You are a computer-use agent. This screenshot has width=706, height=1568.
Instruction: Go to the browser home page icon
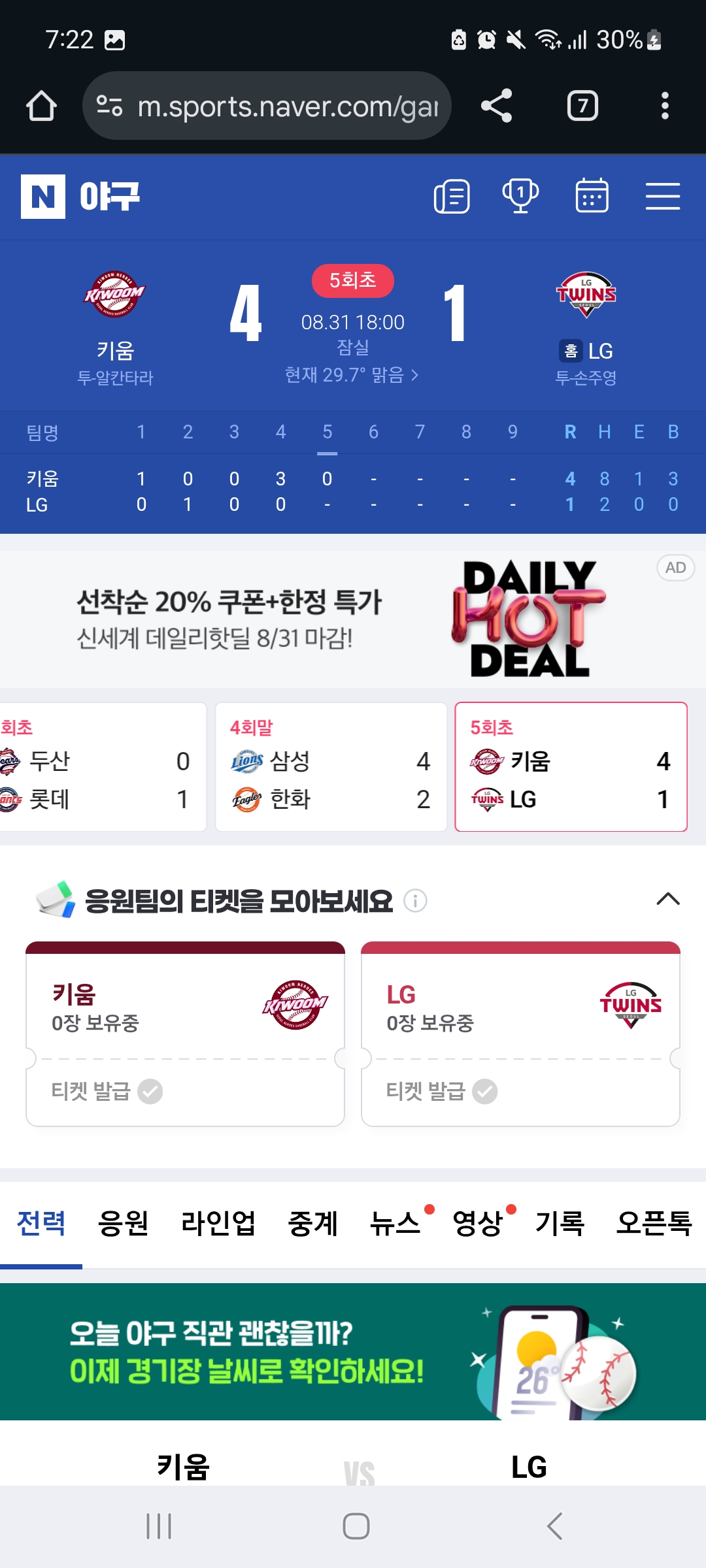pyautogui.click(x=41, y=106)
